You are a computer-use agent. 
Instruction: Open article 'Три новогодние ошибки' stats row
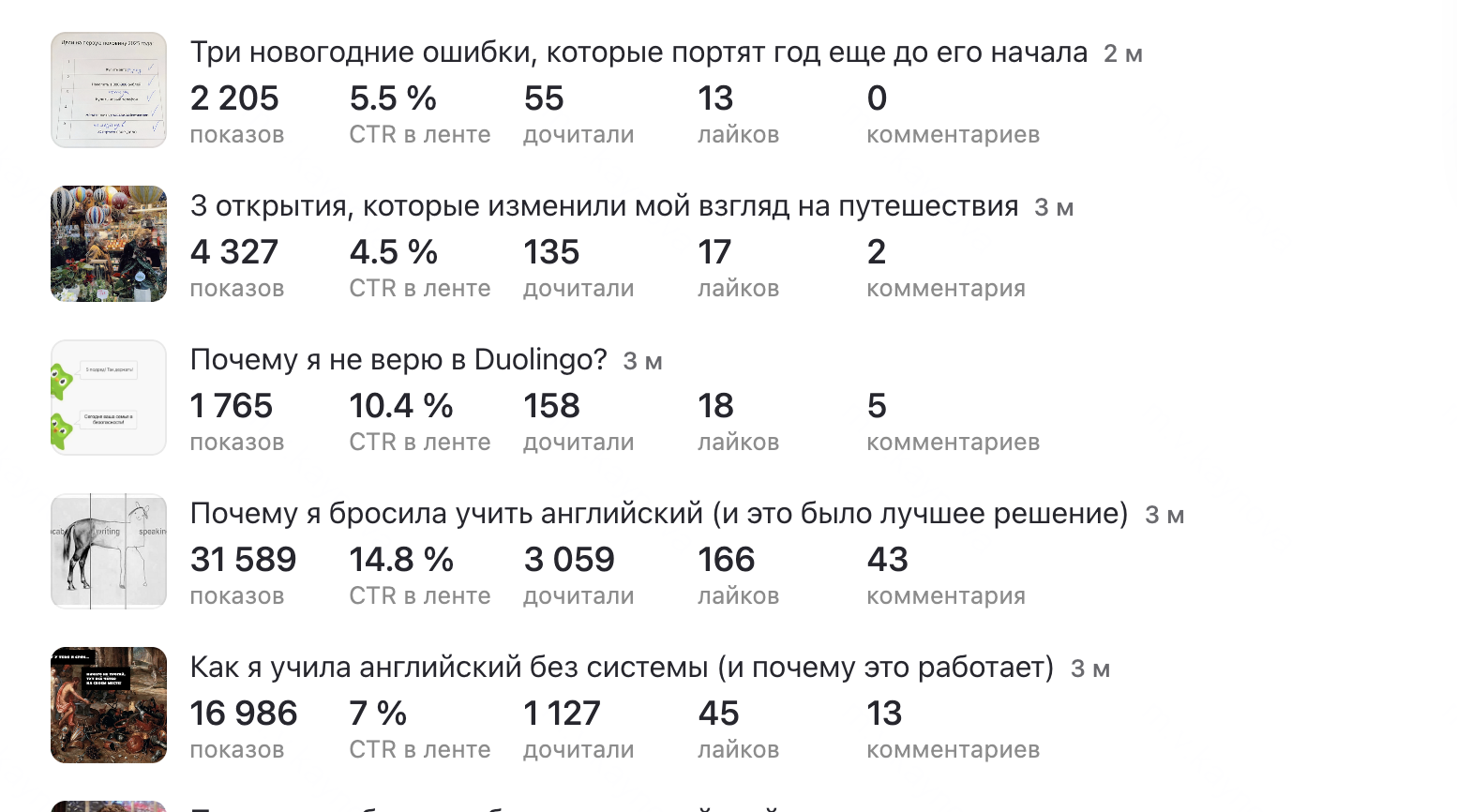(638, 53)
